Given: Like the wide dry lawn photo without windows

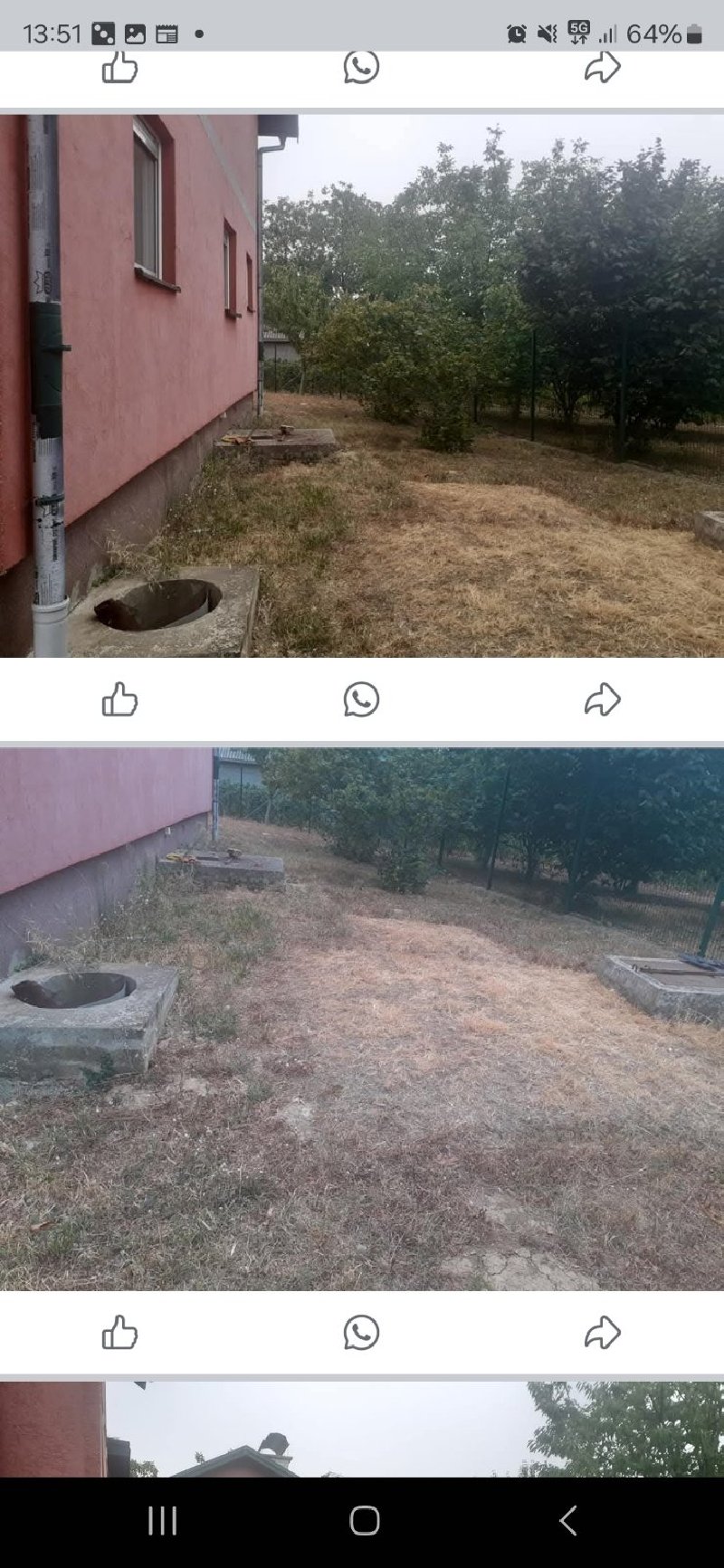Looking at the screenshot, I should coord(119,1333).
